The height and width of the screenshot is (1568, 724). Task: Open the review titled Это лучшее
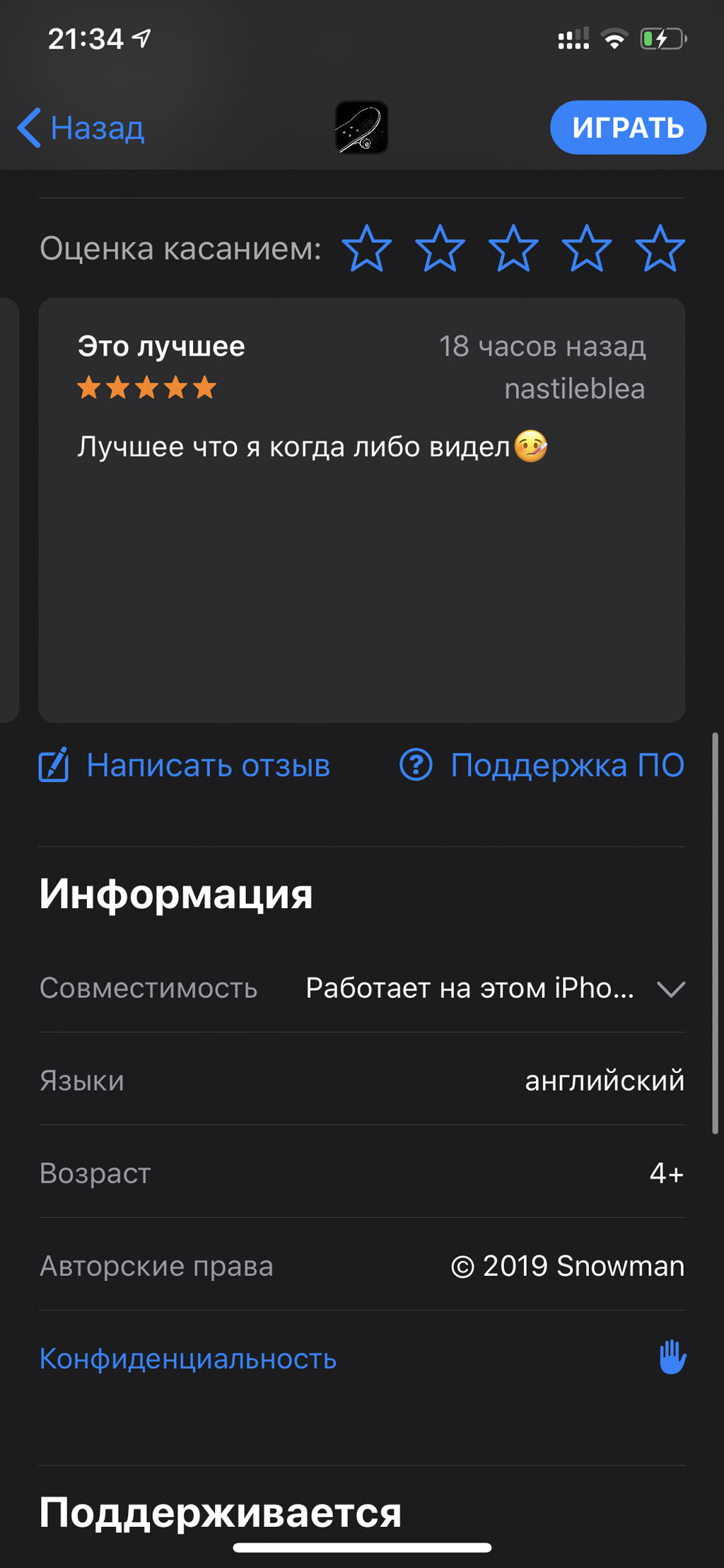coord(362,510)
